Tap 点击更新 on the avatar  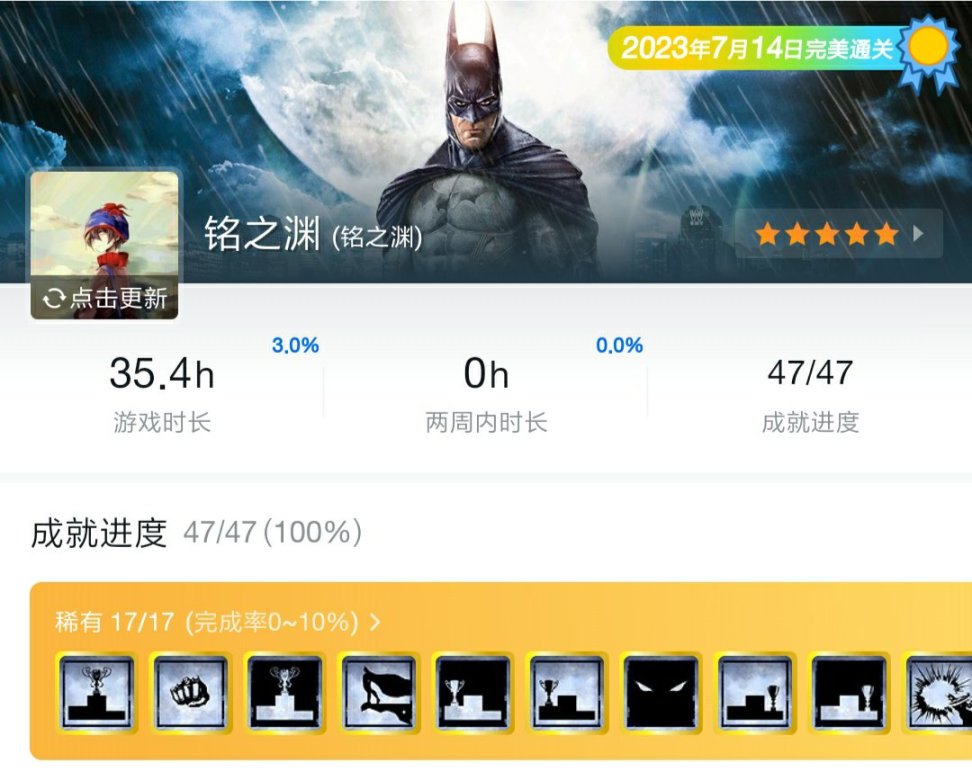tap(105, 298)
